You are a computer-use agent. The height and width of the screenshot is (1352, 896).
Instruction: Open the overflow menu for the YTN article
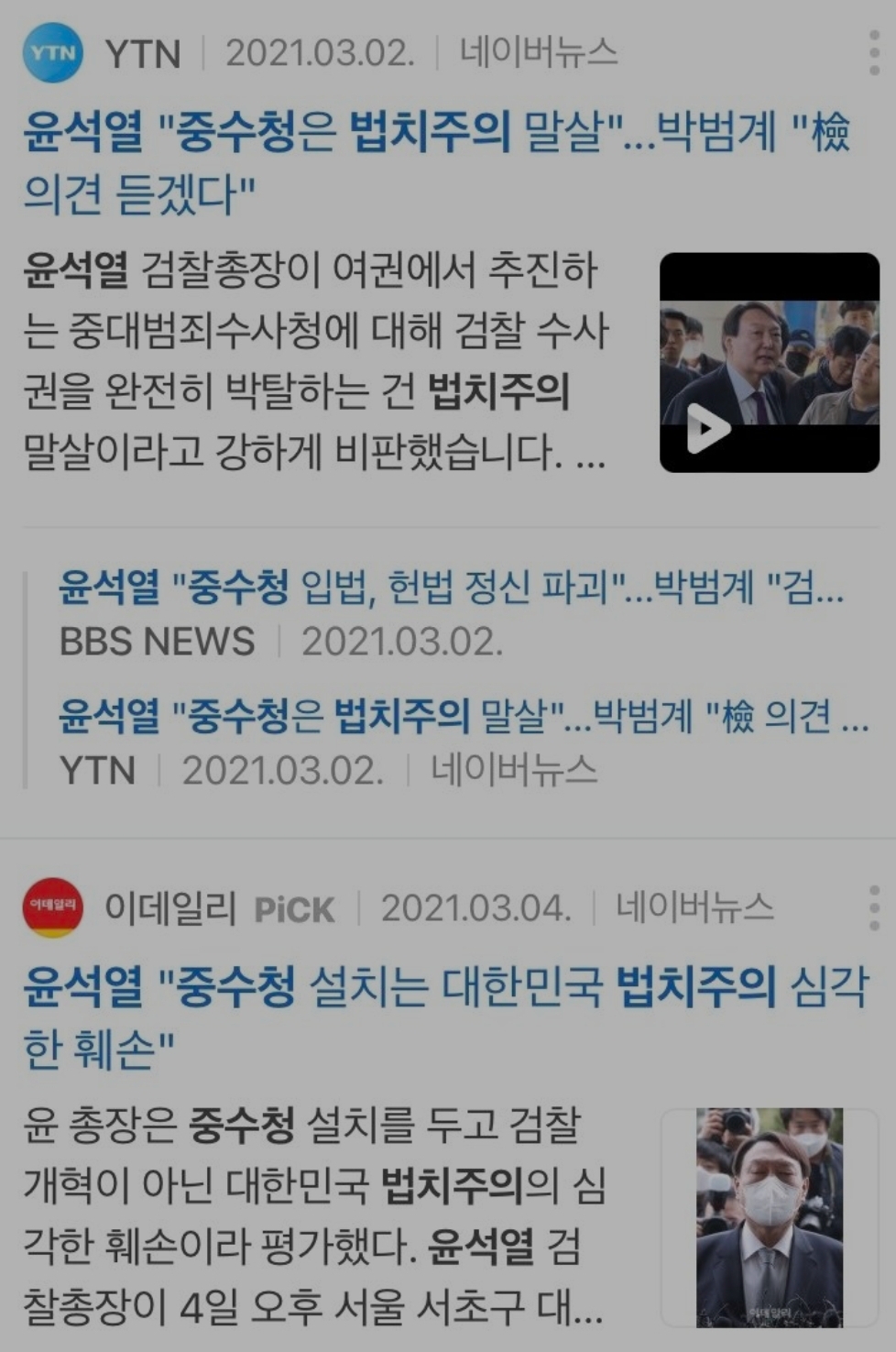pos(873,53)
